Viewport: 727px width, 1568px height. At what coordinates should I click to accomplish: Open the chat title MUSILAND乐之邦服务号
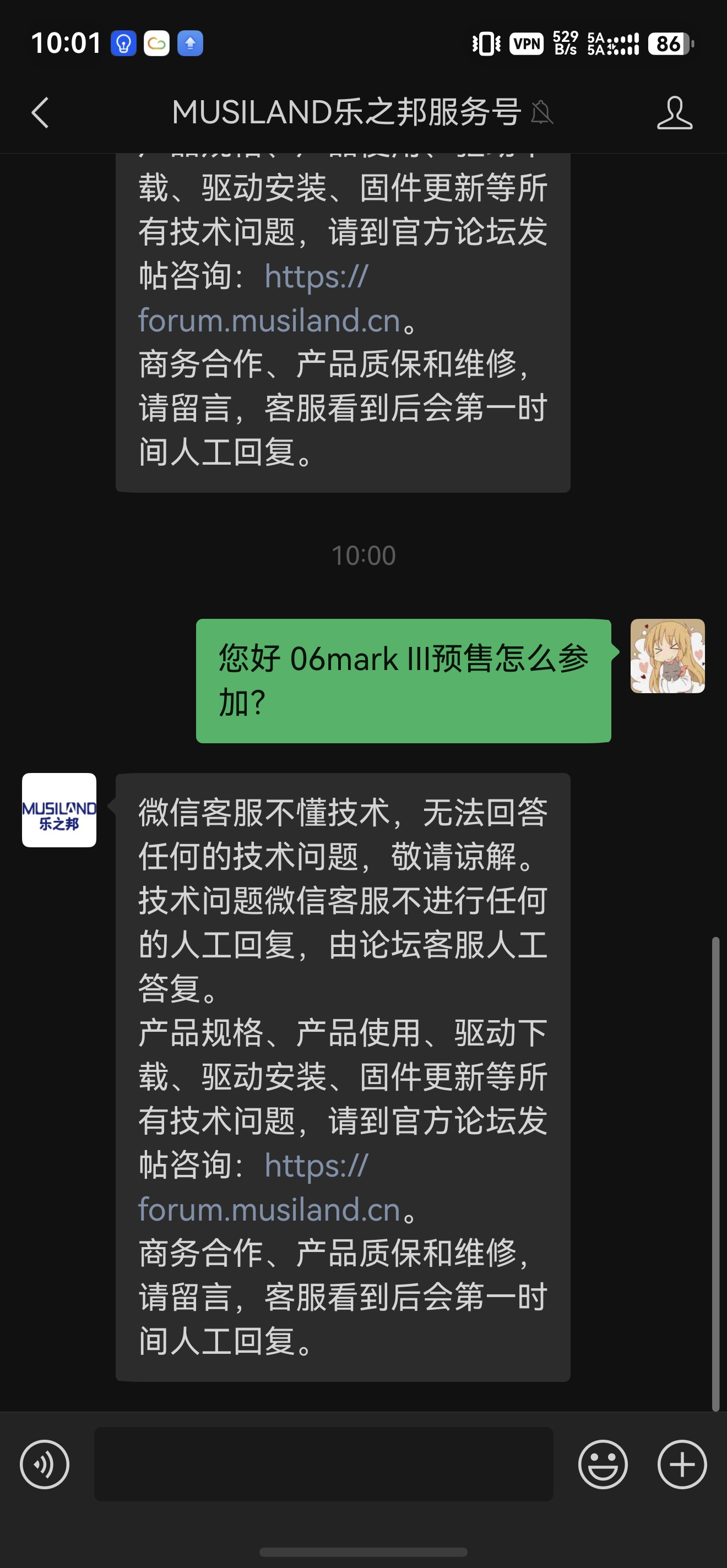tap(345, 113)
